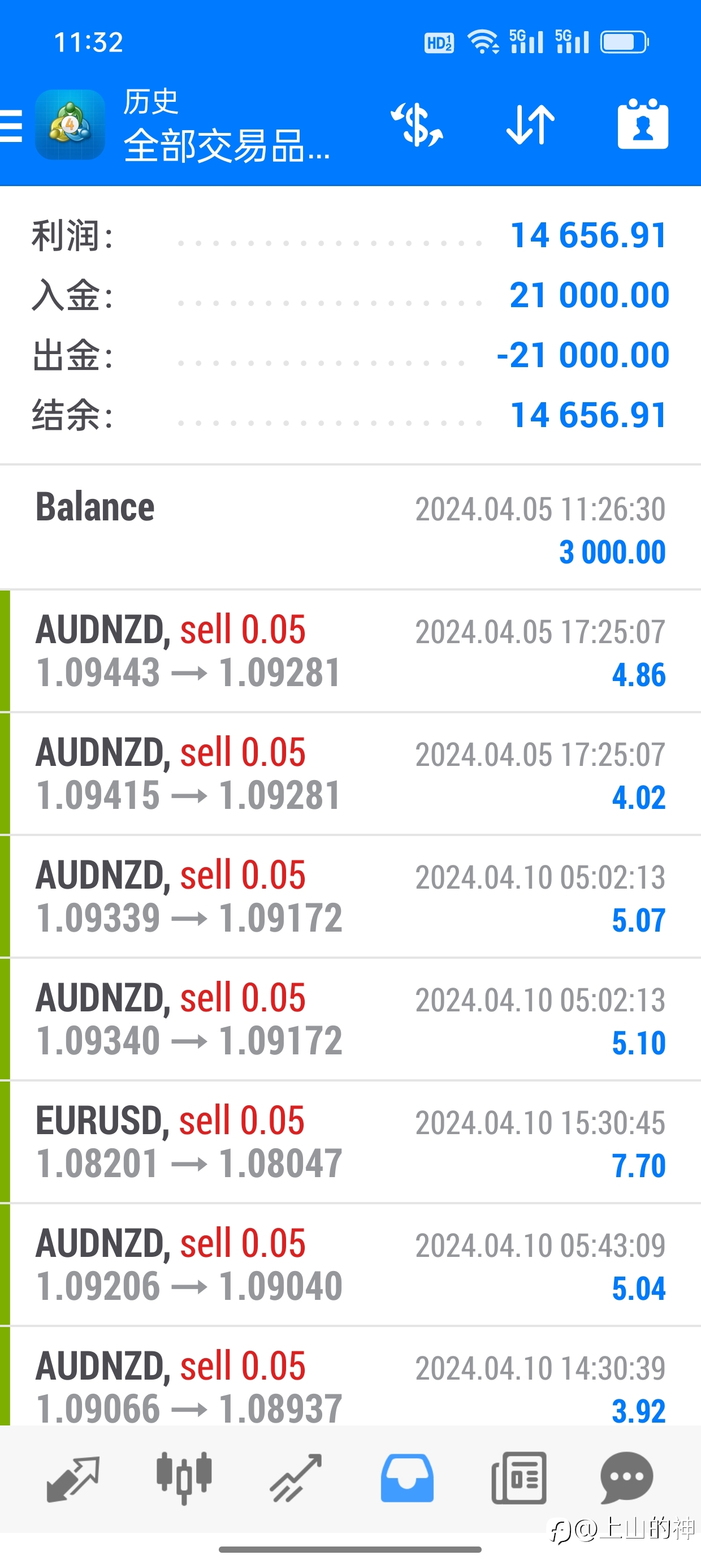Switch to the quotes tab with arrows
The height and width of the screenshot is (1568, 701).
coord(73,1479)
